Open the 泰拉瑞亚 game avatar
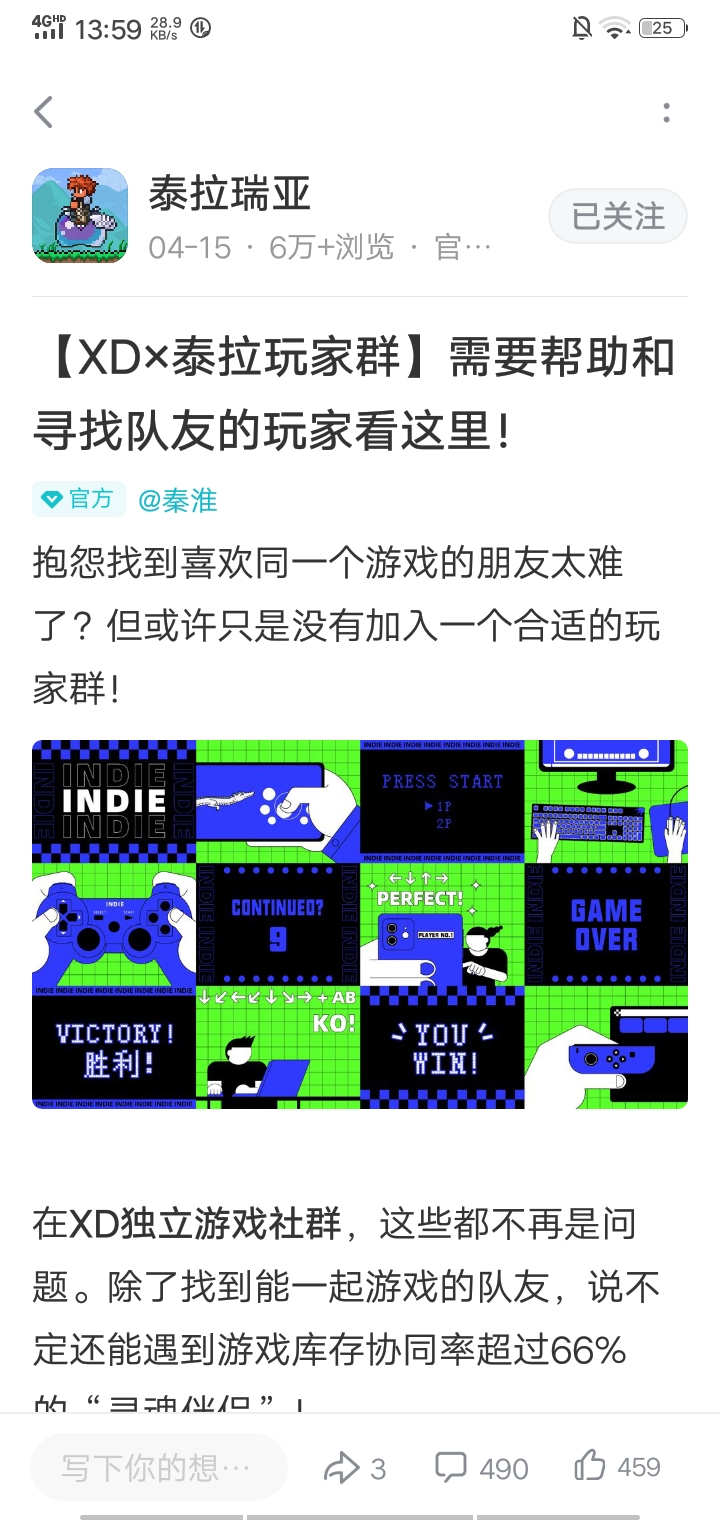This screenshot has width=720, height=1520. [80, 216]
